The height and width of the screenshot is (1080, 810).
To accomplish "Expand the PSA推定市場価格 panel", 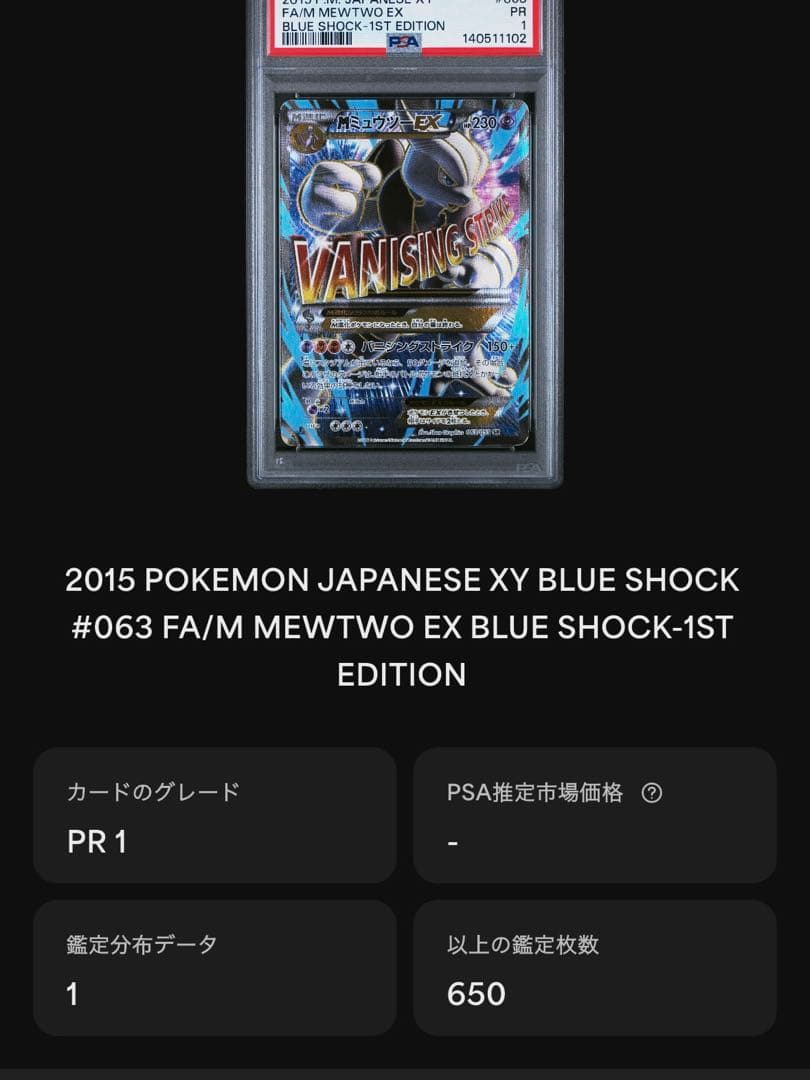I will [595, 815].
